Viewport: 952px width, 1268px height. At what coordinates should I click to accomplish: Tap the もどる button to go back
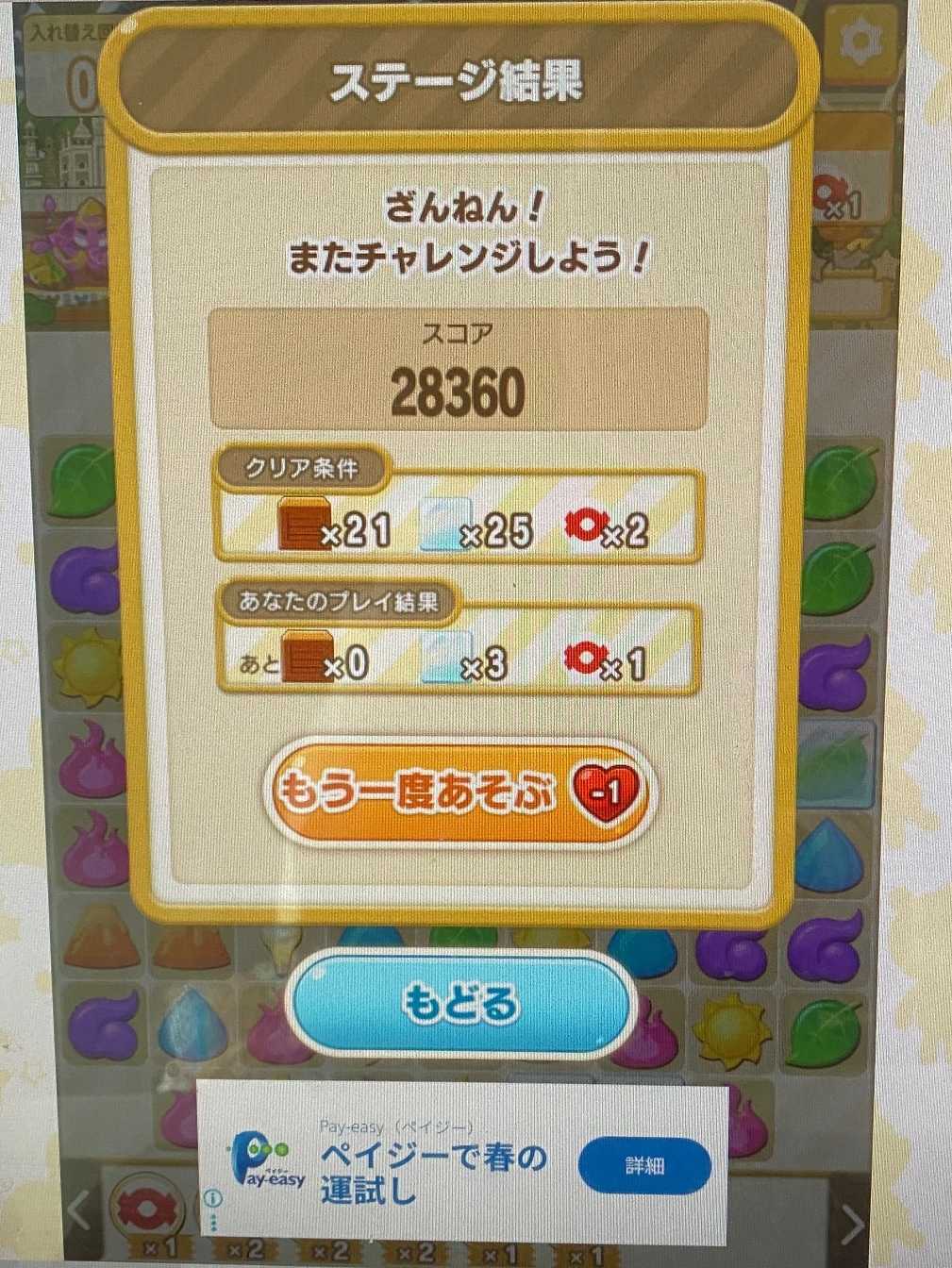(x=460, y=1004)
